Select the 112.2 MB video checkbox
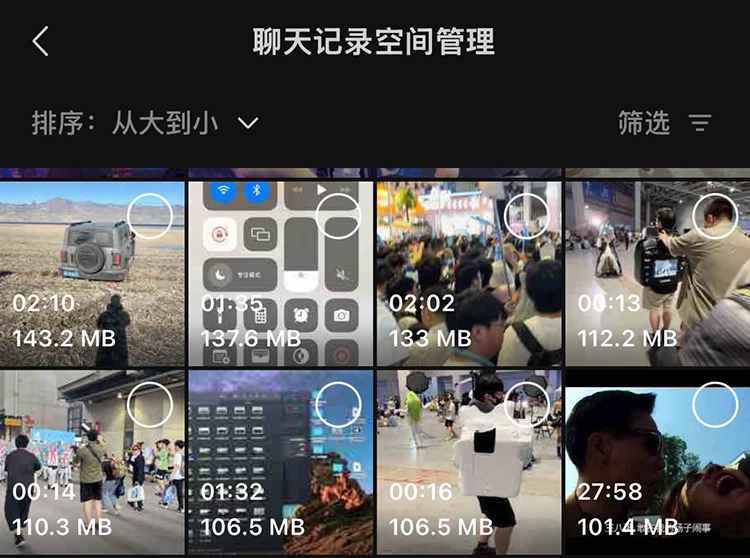Screen dimensions: 750x558 coord(714,216)
